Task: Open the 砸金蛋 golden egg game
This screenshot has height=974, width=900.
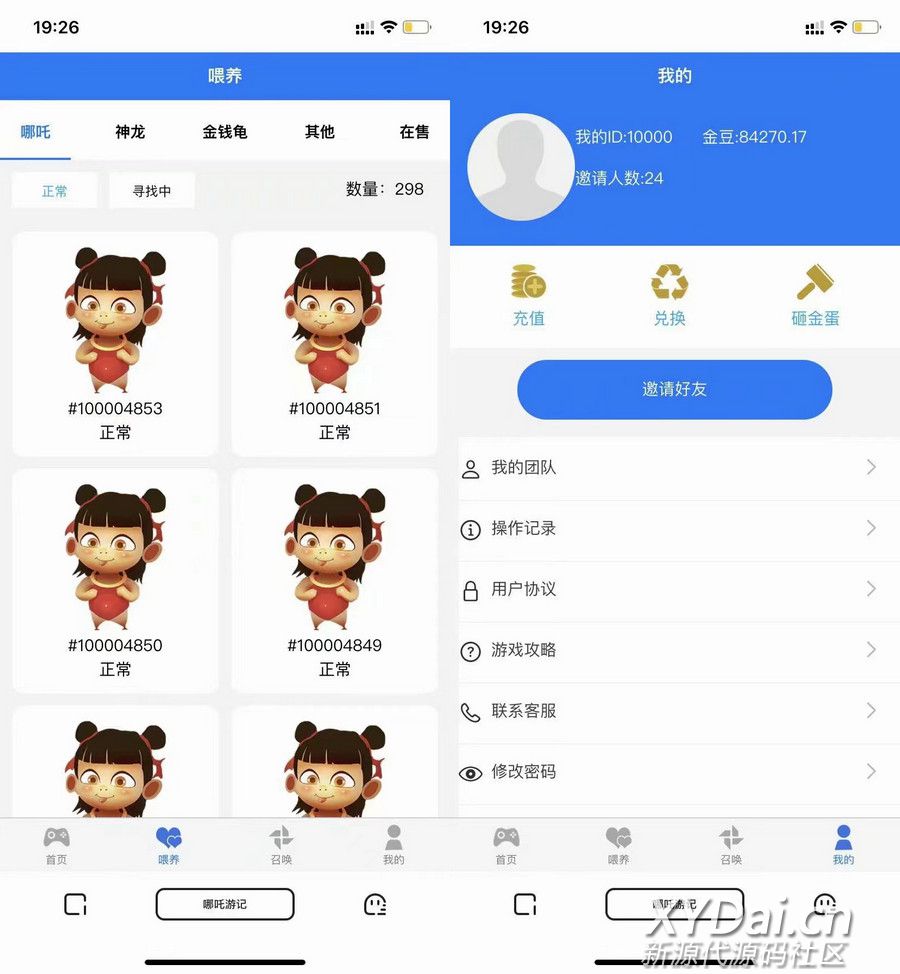Action: coord(815,296)
